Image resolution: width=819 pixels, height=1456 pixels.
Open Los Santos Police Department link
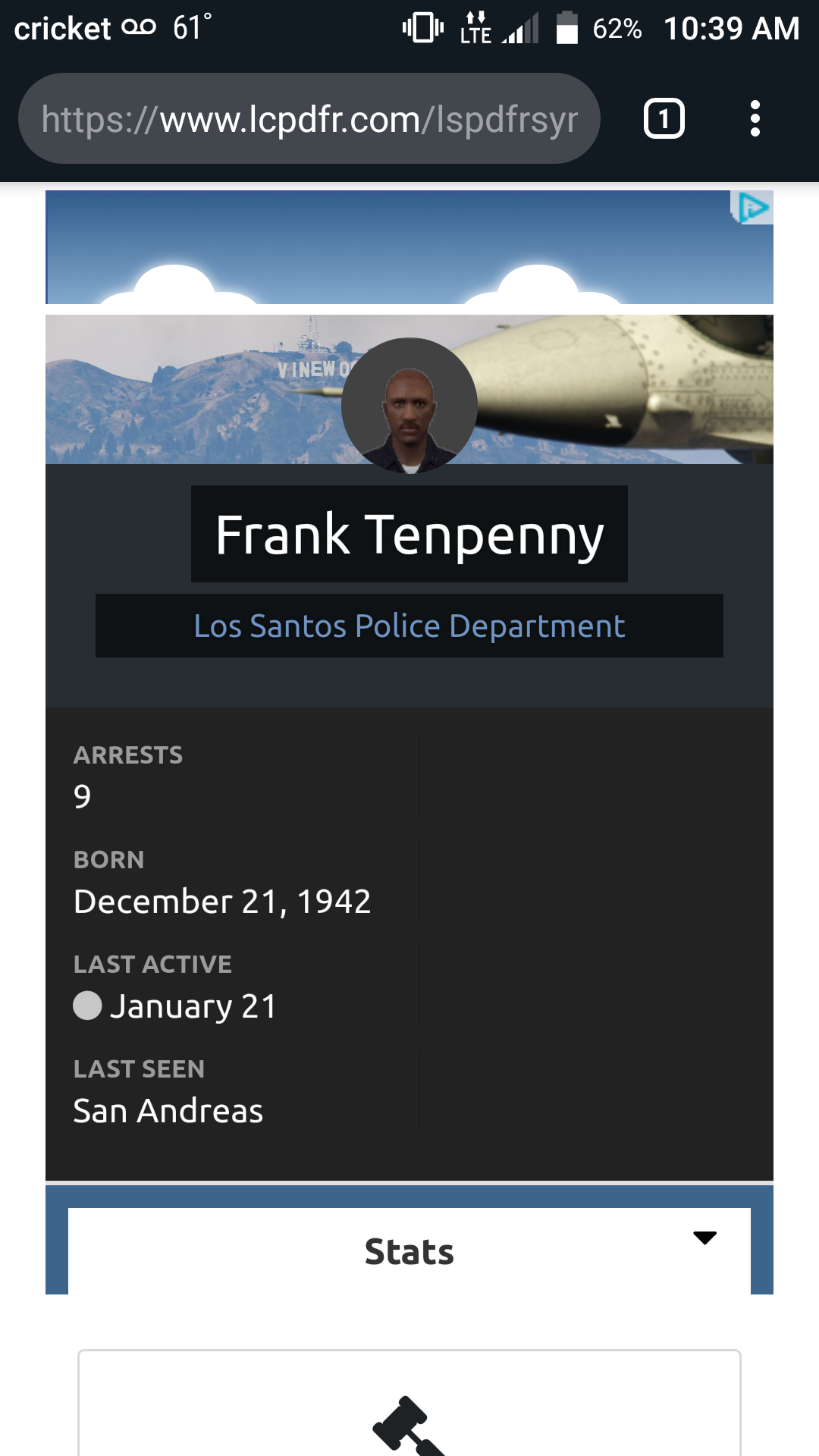tap(409, 626)
